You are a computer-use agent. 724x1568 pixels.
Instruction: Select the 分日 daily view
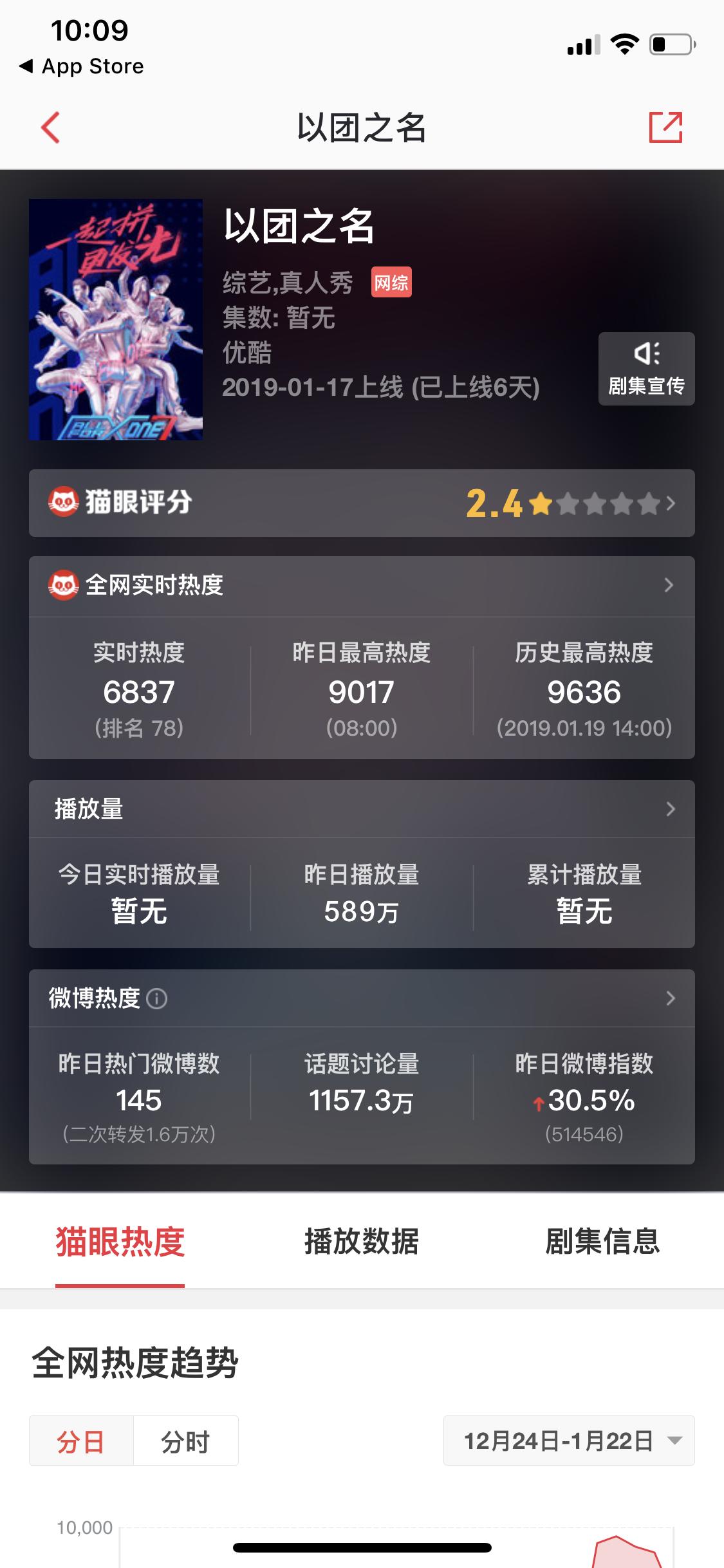coord(81,1442)
